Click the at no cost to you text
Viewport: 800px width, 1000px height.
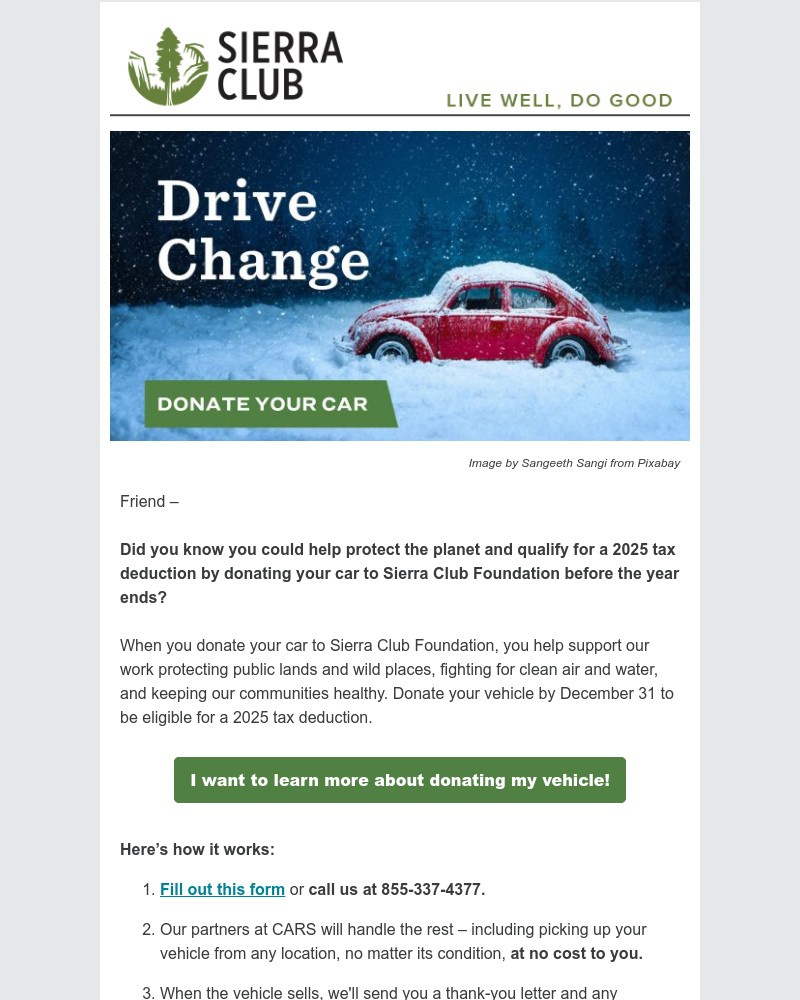pos(576,953)
